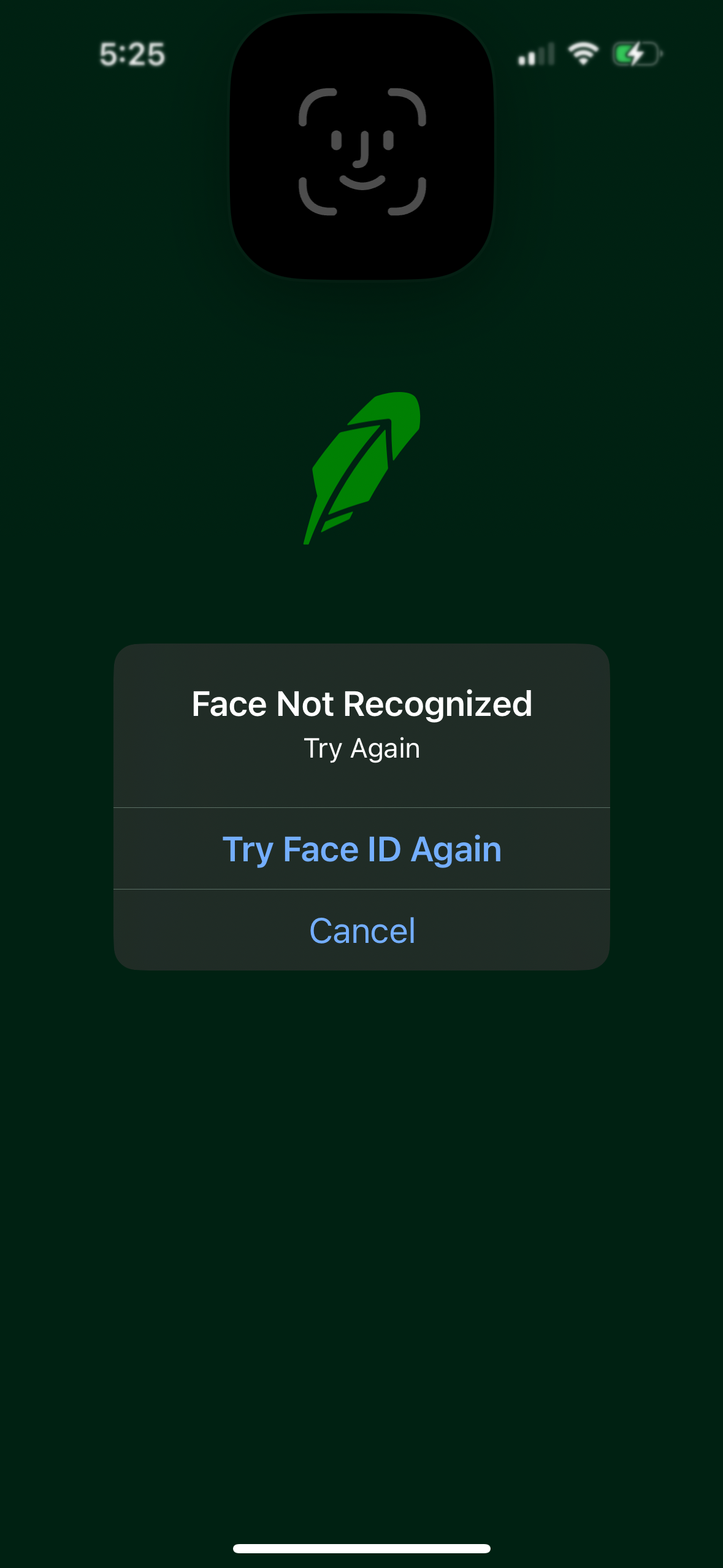Cancel the Face ID prompt
This screenshot has height=1568, width=723.
(362, 930)
